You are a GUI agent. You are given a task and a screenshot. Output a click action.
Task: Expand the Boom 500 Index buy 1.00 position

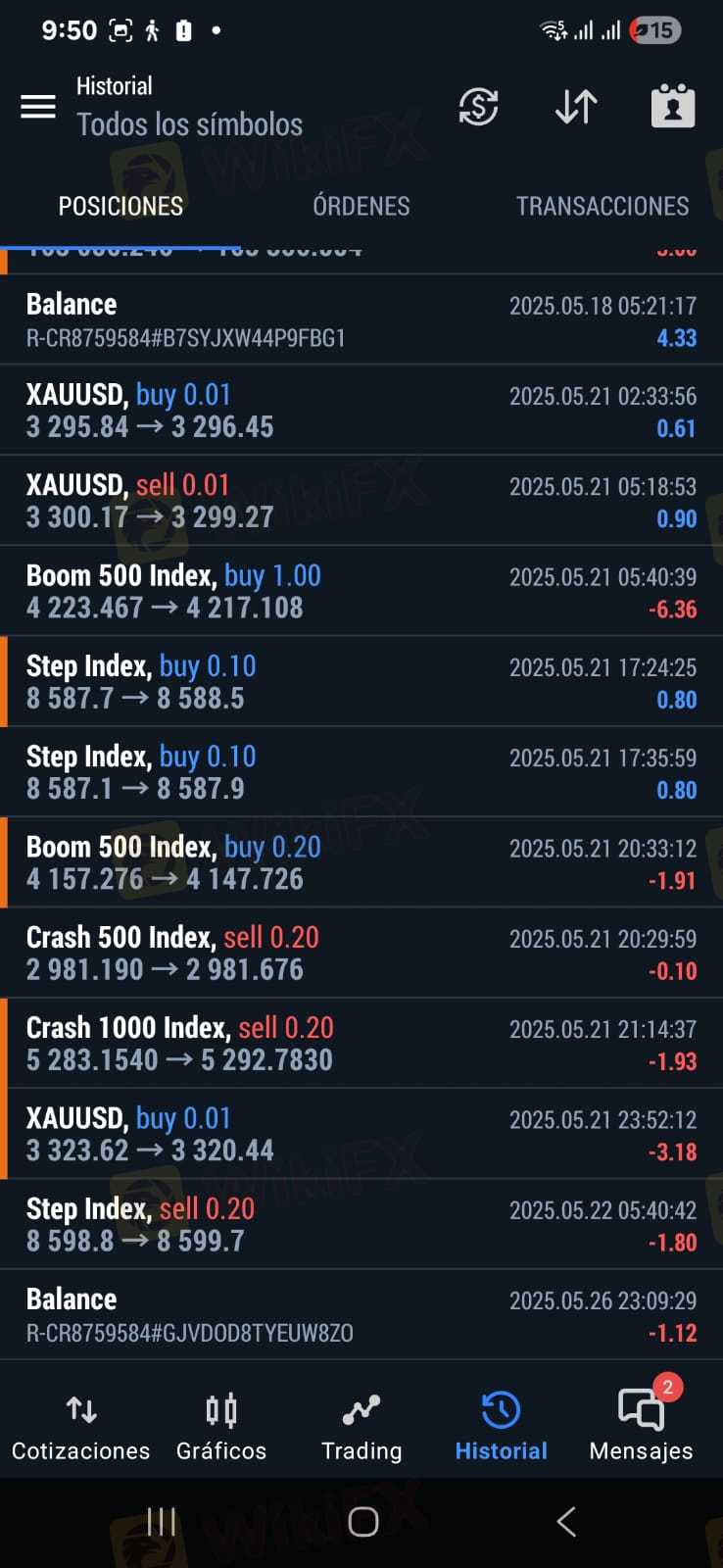tap(361, 591)
